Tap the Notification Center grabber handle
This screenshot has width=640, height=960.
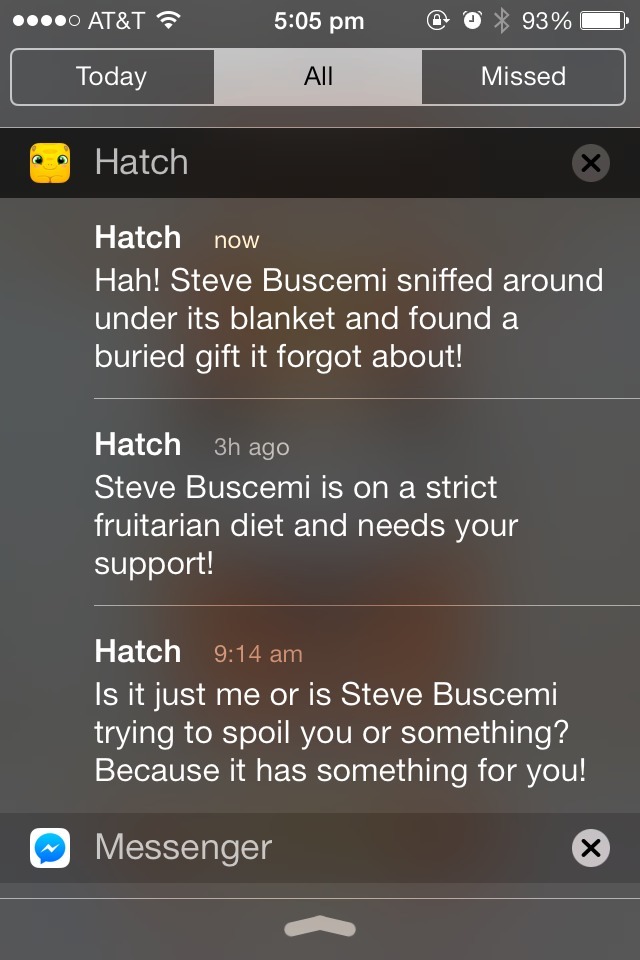point(320,928)
